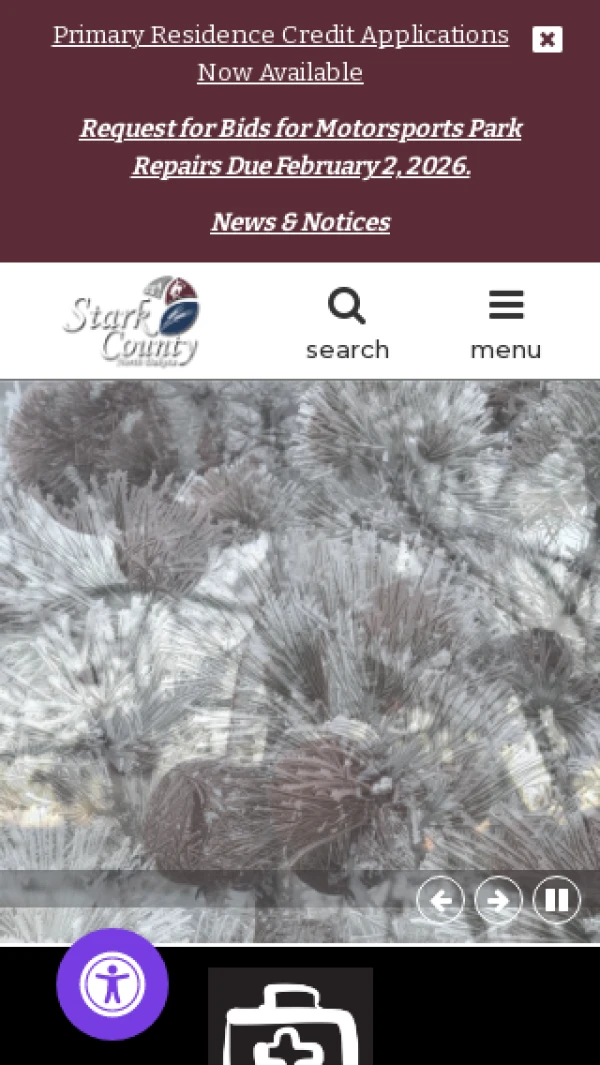This screenshot has width=600, height=1065.
Task: Pause the slideshow
Action: (556, 900)
